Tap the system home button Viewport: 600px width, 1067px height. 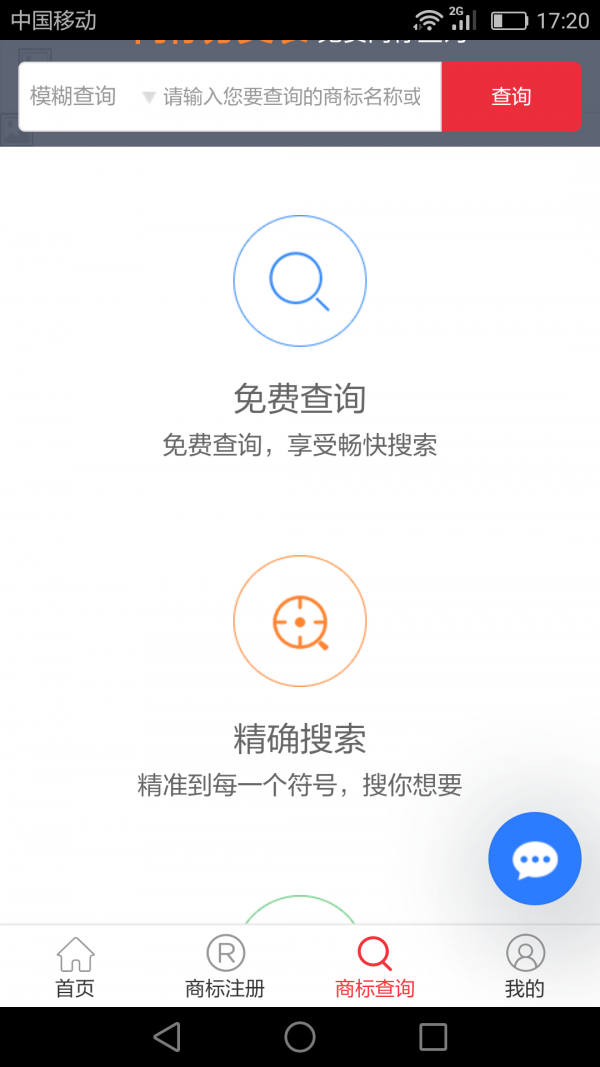click(300, 1037)
